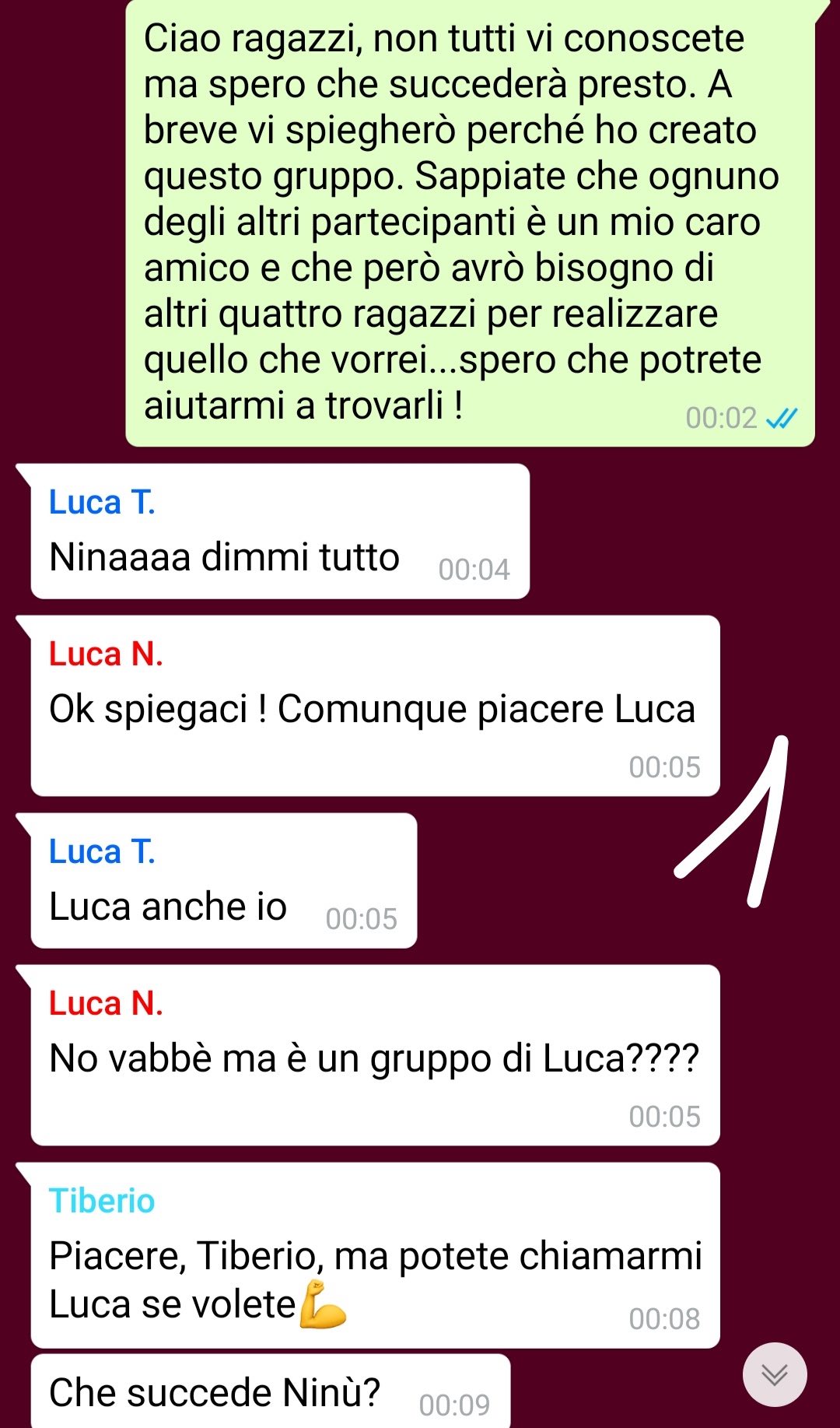The image size is (840, 1428).
Task: Jump to latest messages with the down-arrow button
Action: (775, 1374)
